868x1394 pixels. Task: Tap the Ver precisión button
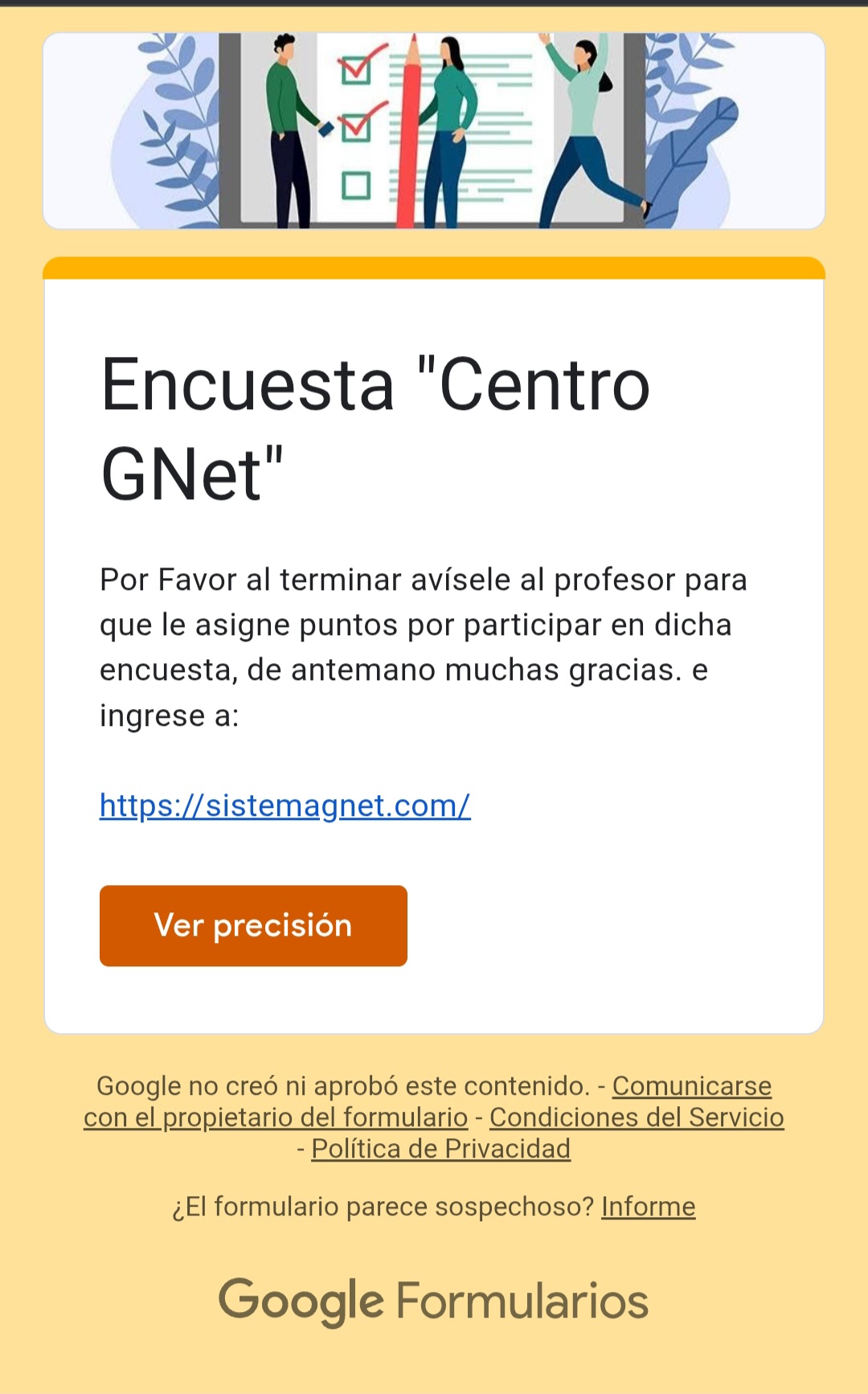pyautogui.click(x=253, y=925)
